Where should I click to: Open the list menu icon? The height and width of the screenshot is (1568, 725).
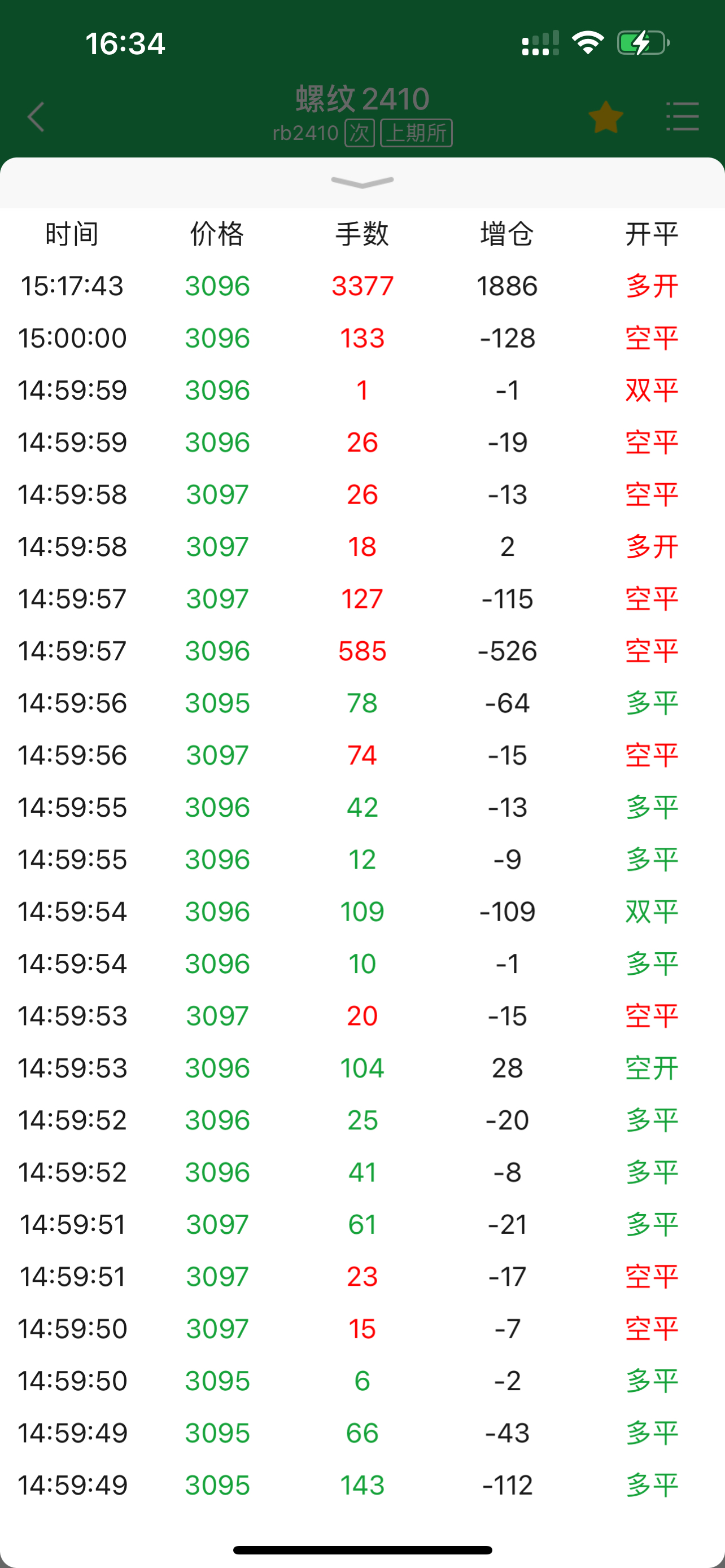[x=683, y=117]
